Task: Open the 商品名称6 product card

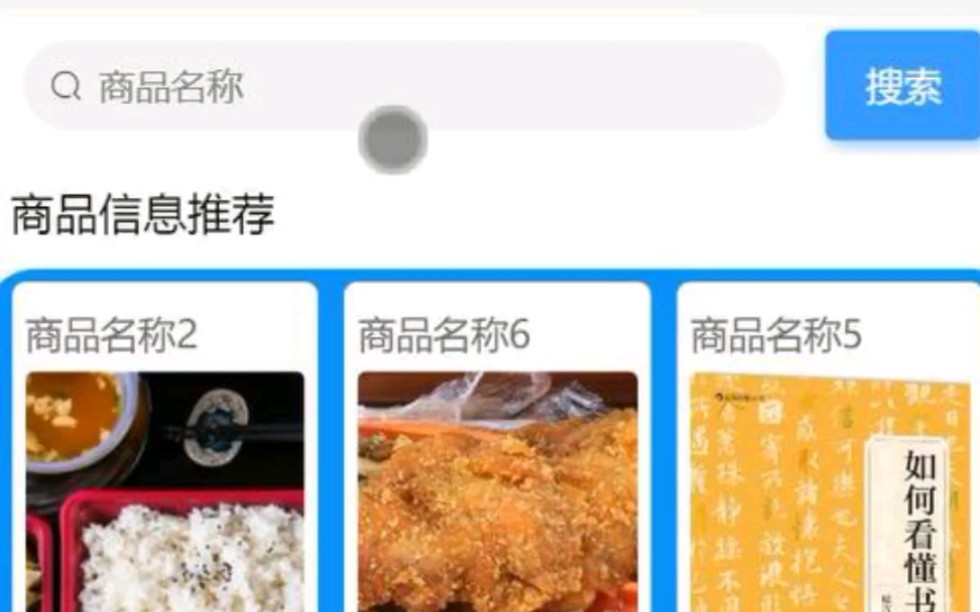Action: (x=497, y=450)
